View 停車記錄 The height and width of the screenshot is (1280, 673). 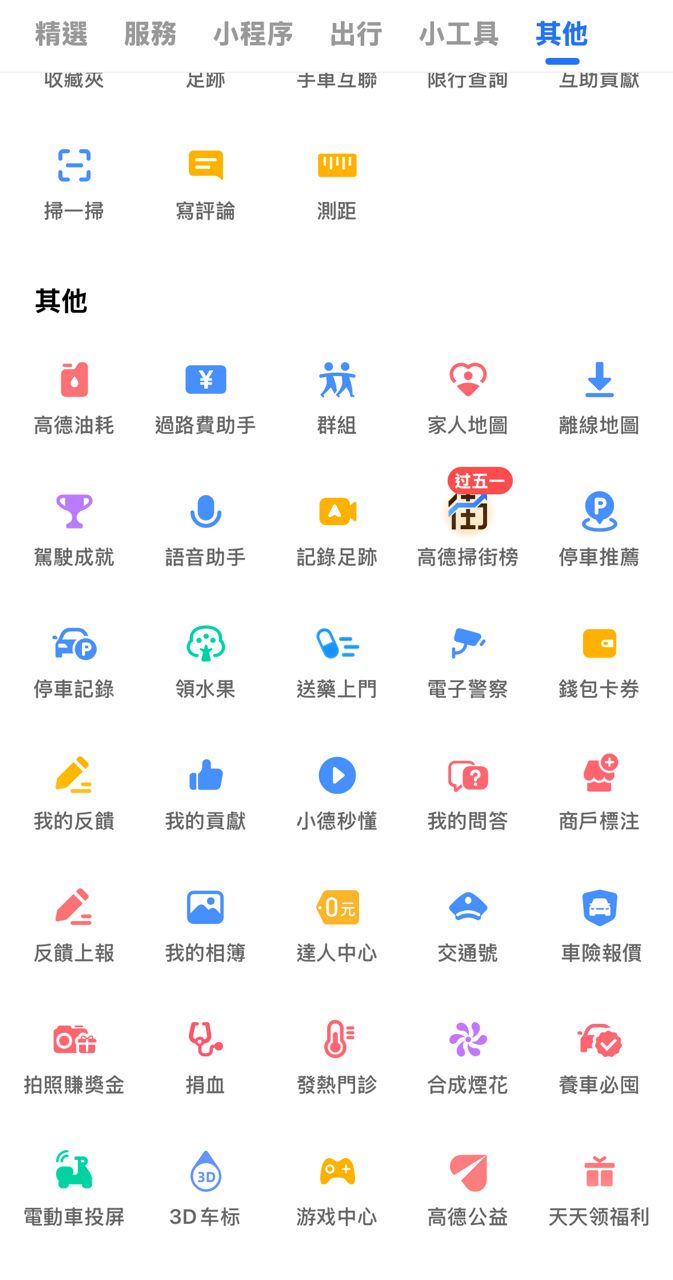74,660
